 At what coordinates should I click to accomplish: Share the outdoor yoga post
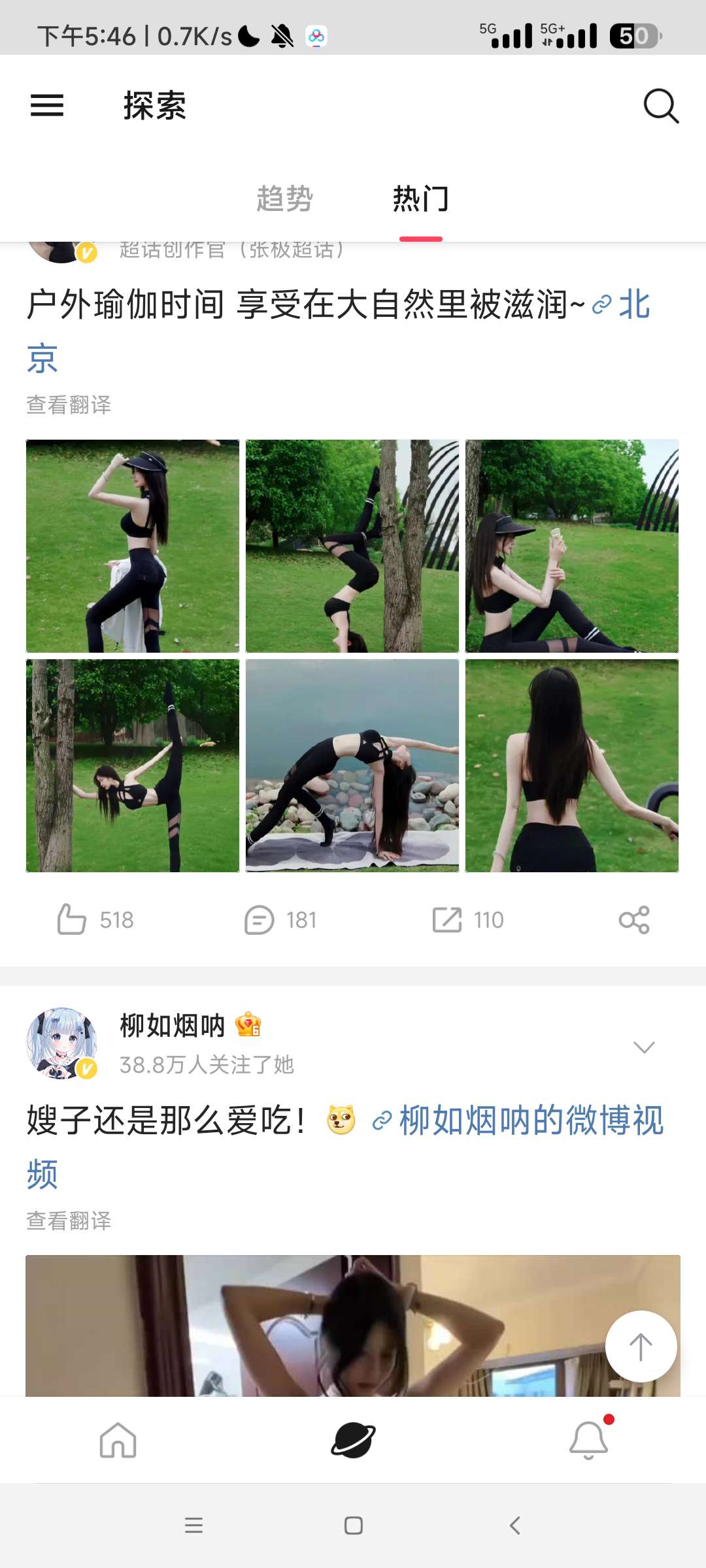pos(634,920)
